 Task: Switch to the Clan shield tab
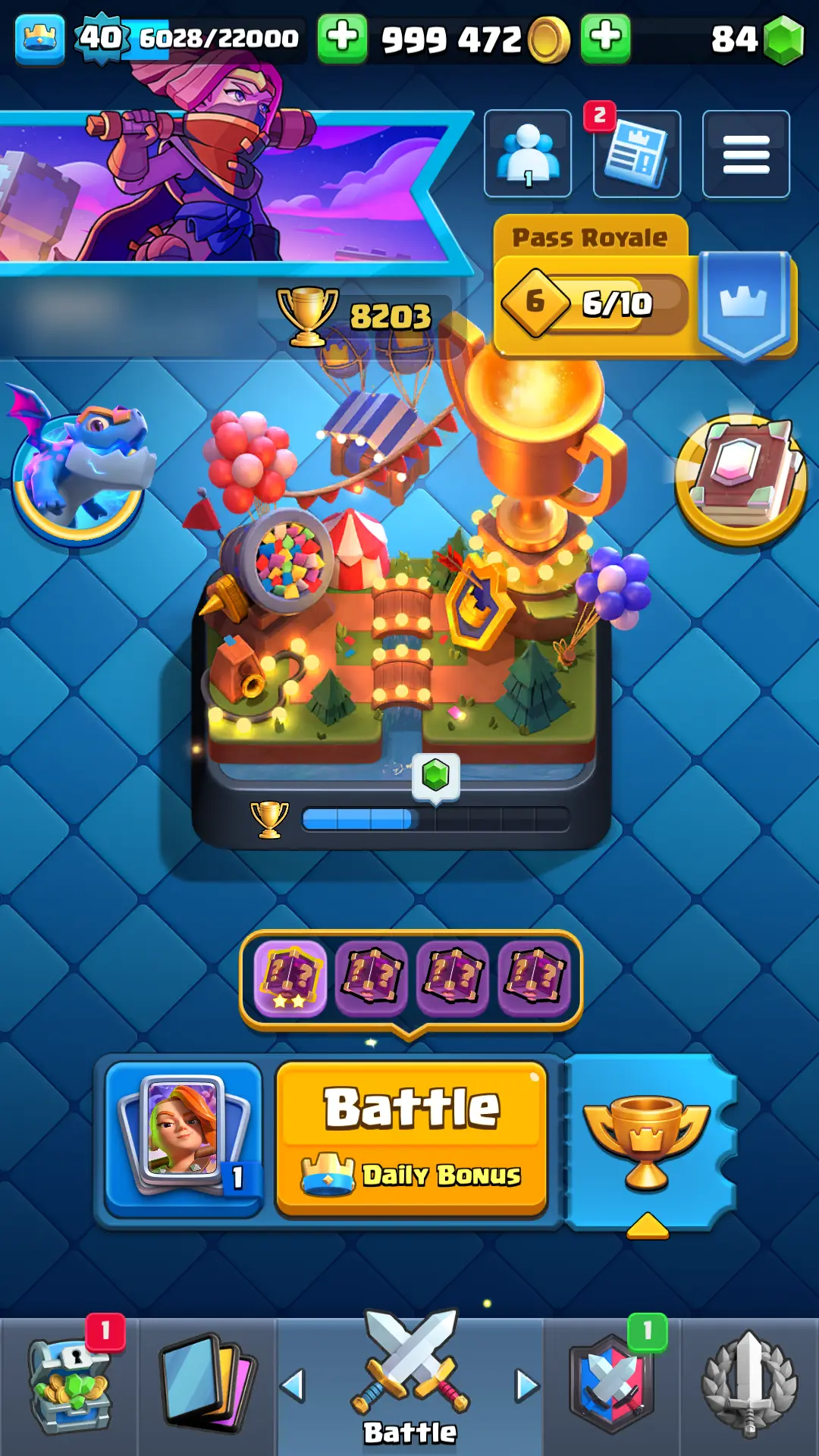tap(612, 1386)
